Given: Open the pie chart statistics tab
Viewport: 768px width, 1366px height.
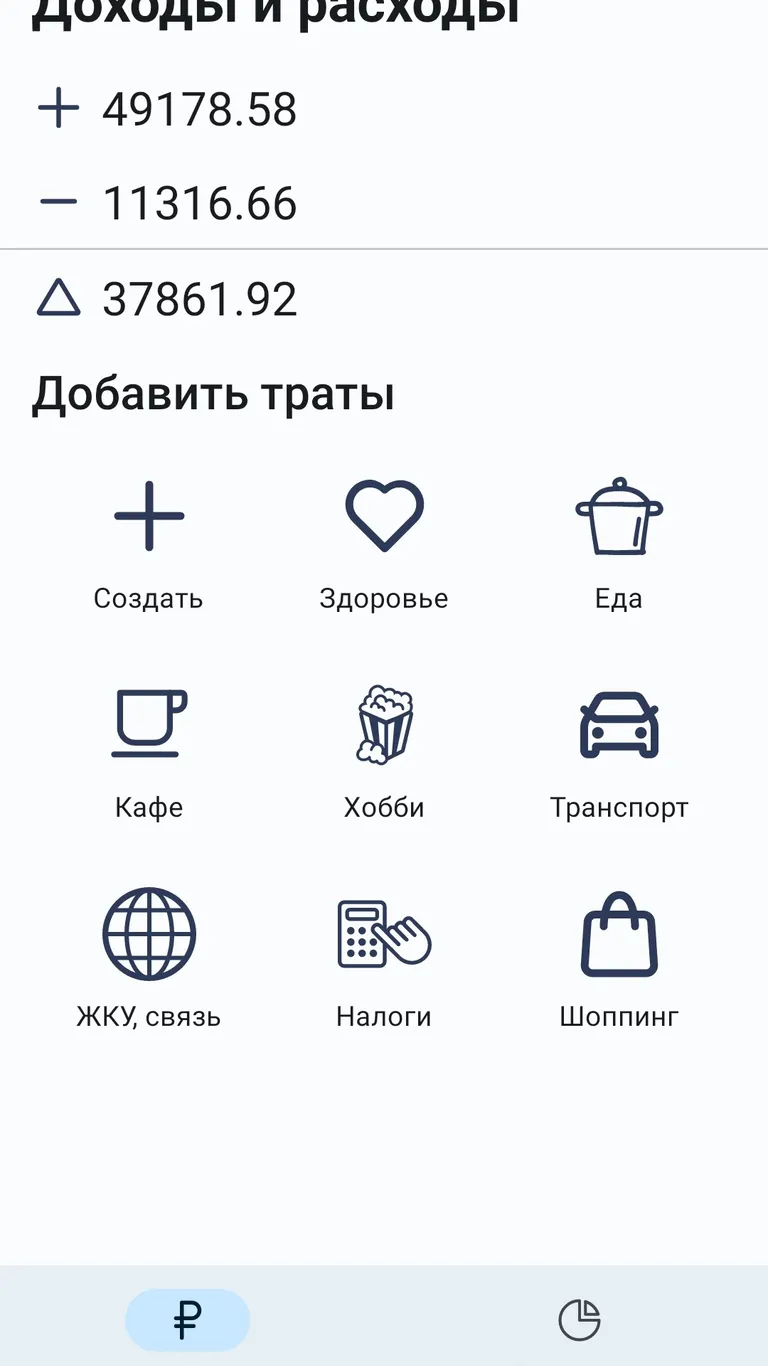Looking at the screenshot, I should point(580,1319).
